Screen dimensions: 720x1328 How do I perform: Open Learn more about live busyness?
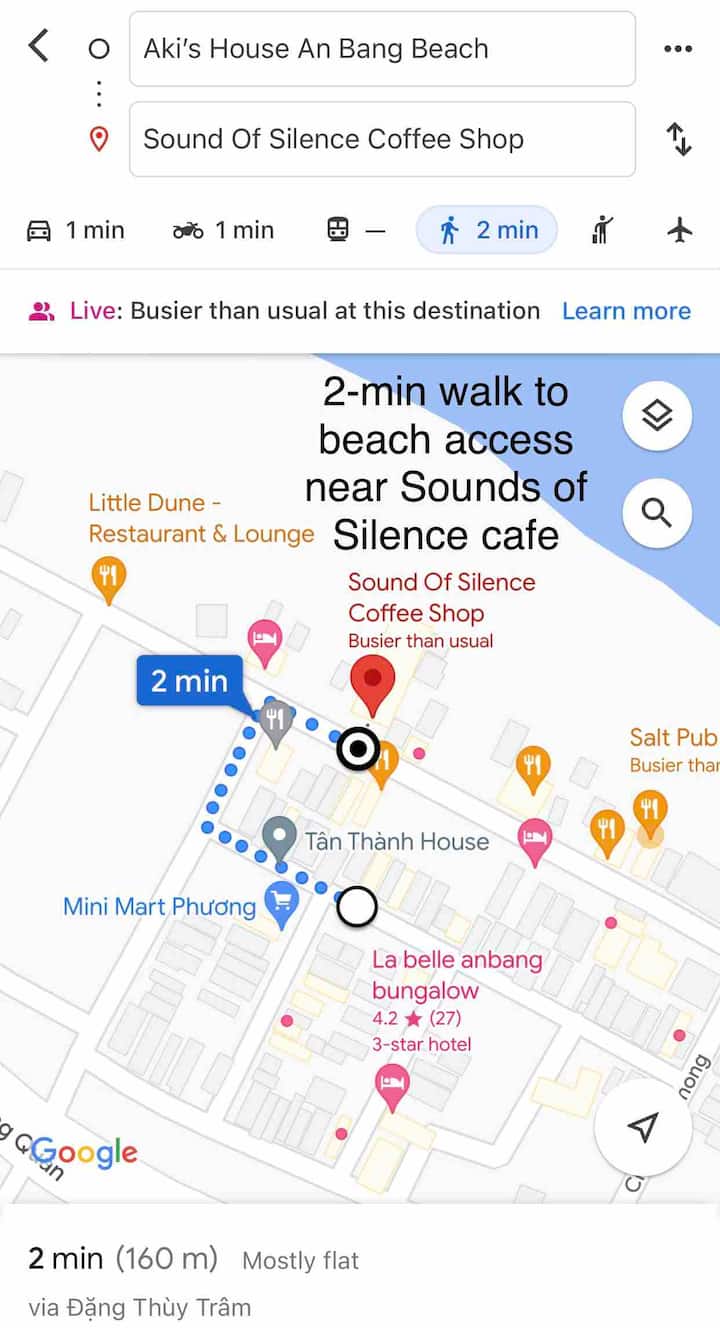click(x=626, y=311)
